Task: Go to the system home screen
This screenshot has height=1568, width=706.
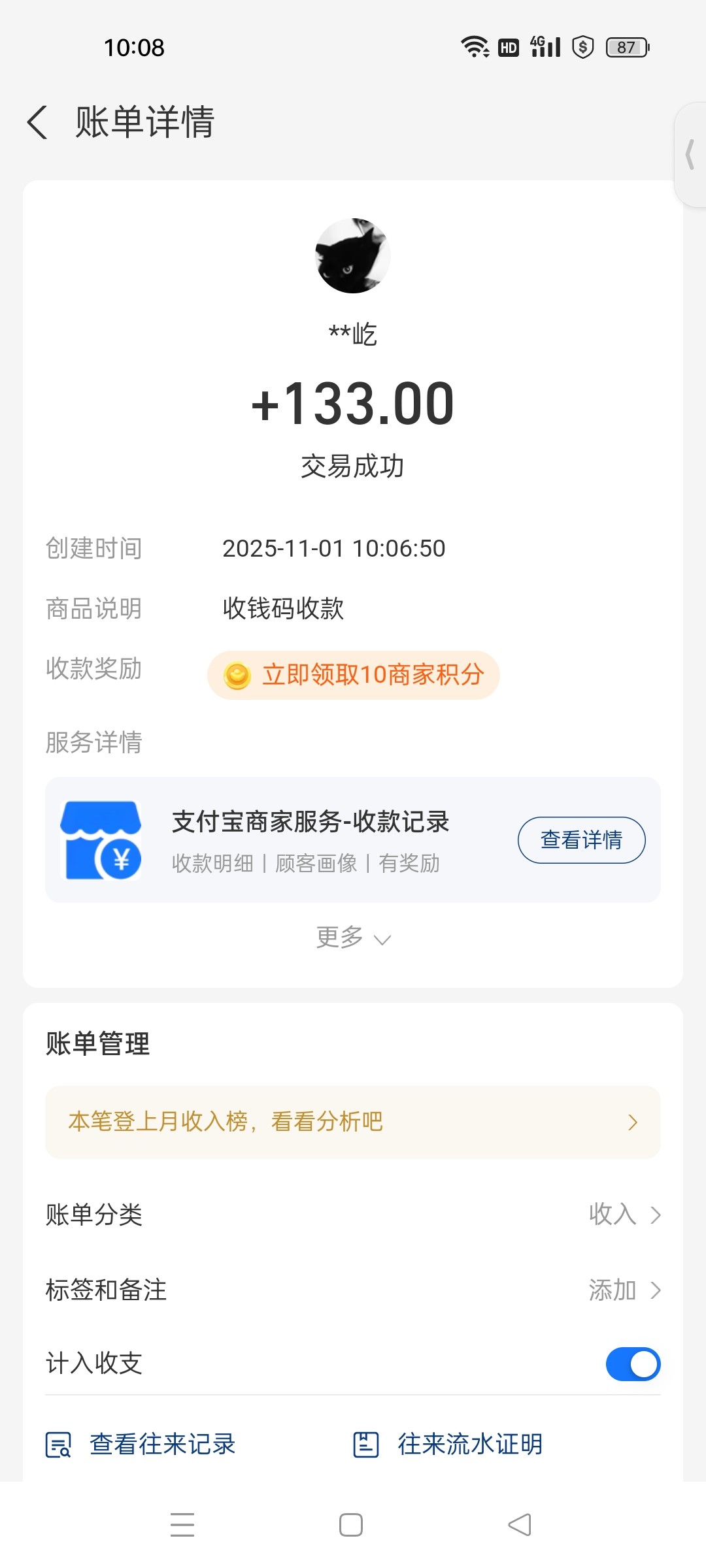Action: click(351, 1526)
